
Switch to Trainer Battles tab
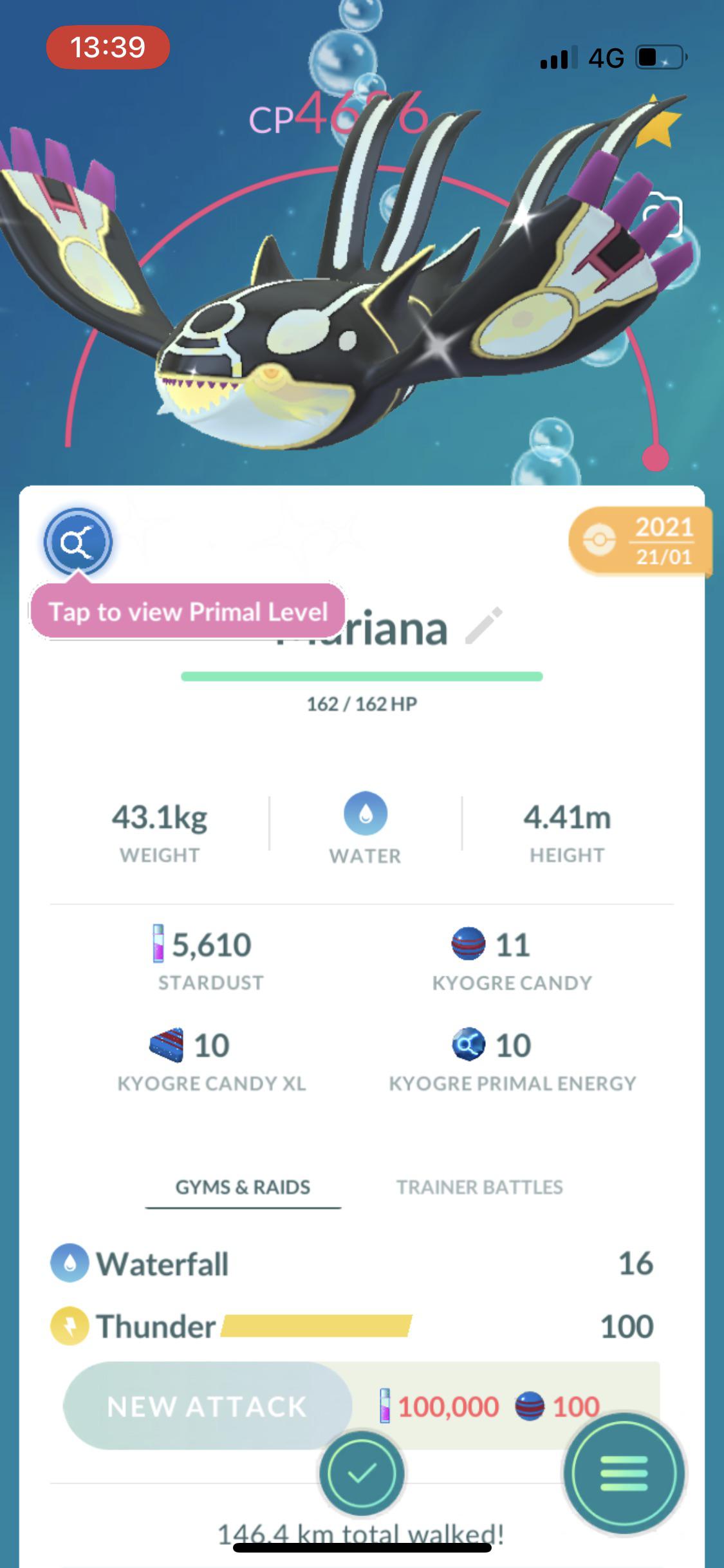click(479, 1188)
